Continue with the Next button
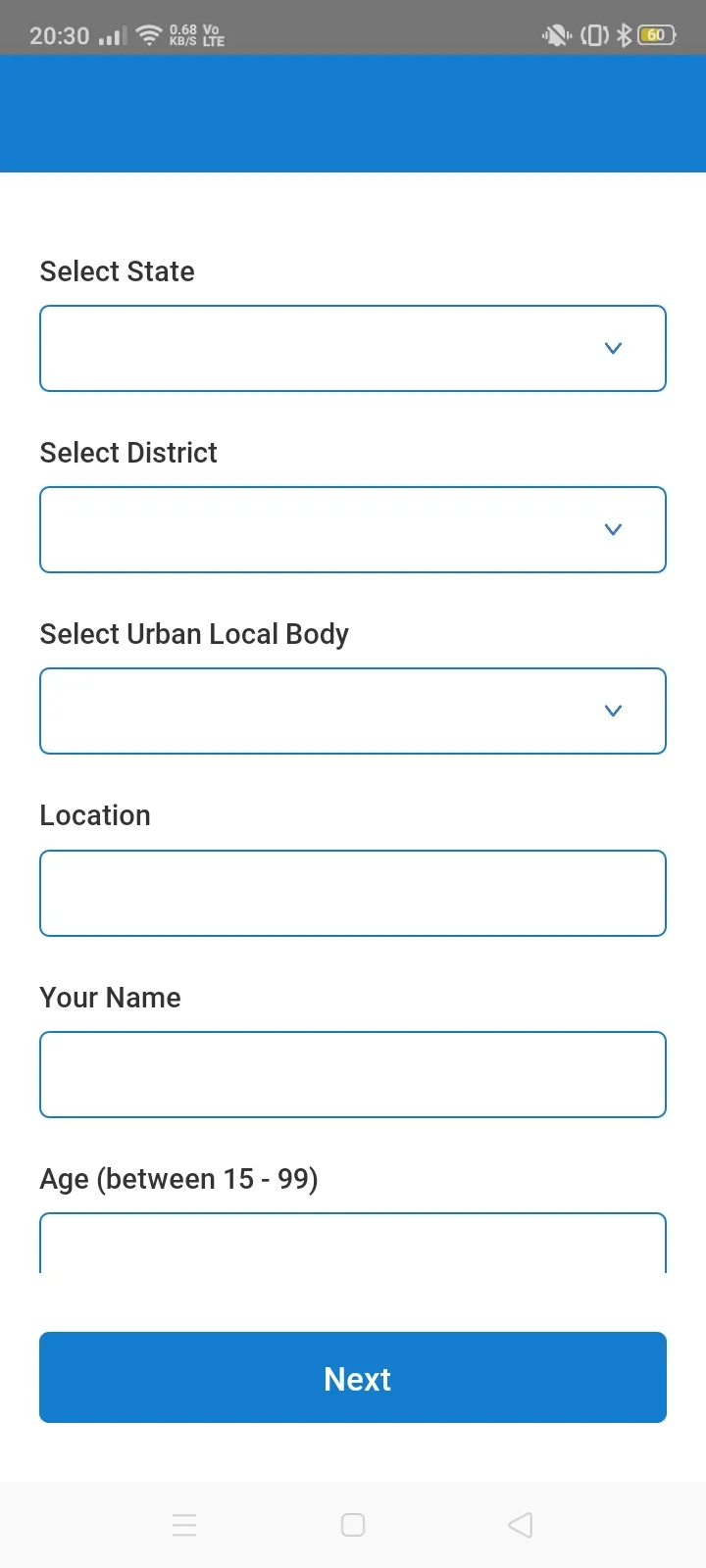Image resolution: width=706 pixels, height=1568 pixels. coord(353,1377)
